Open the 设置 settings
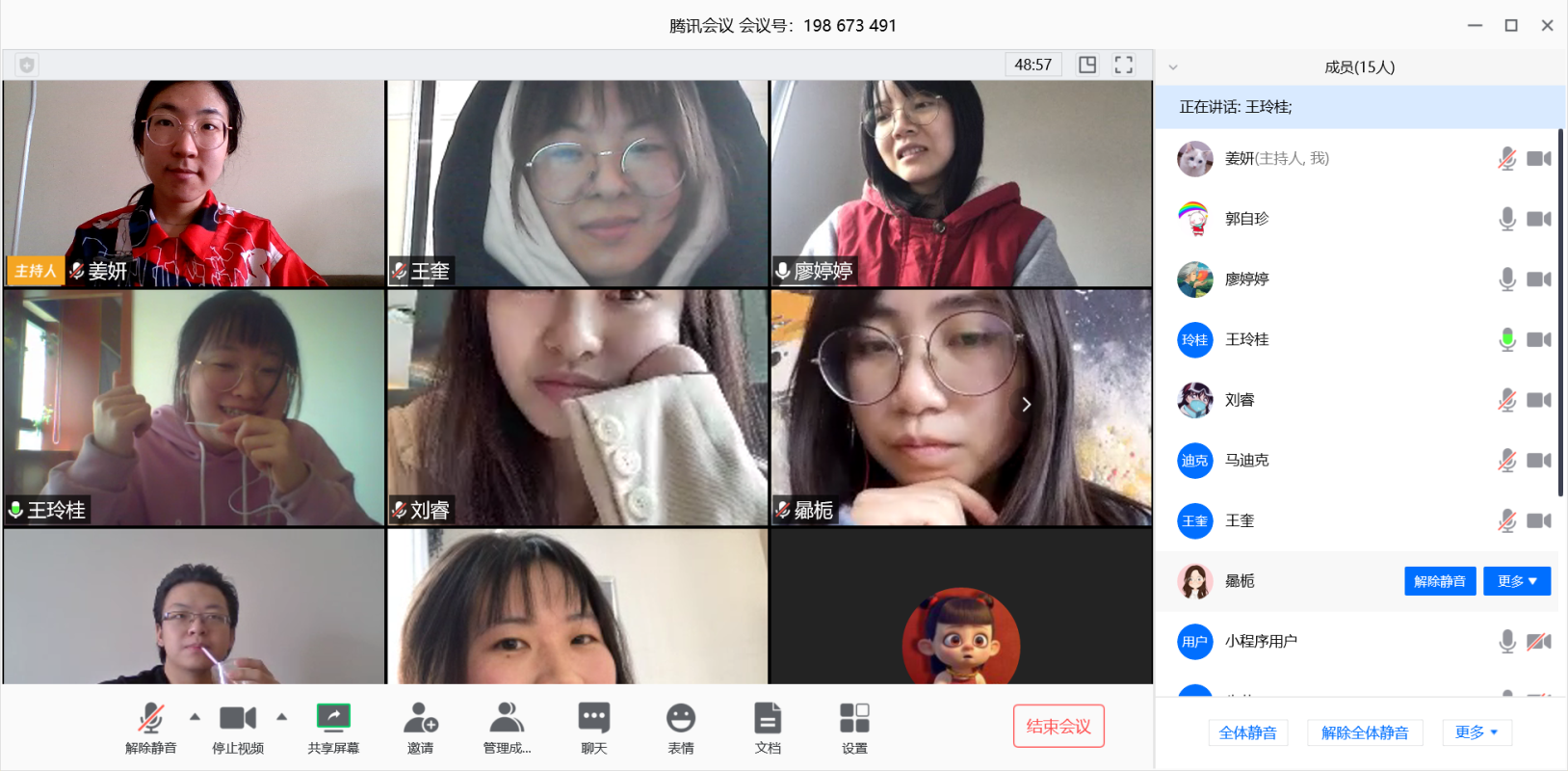This screenshot has height=771, width=1568. coord(854,728)
